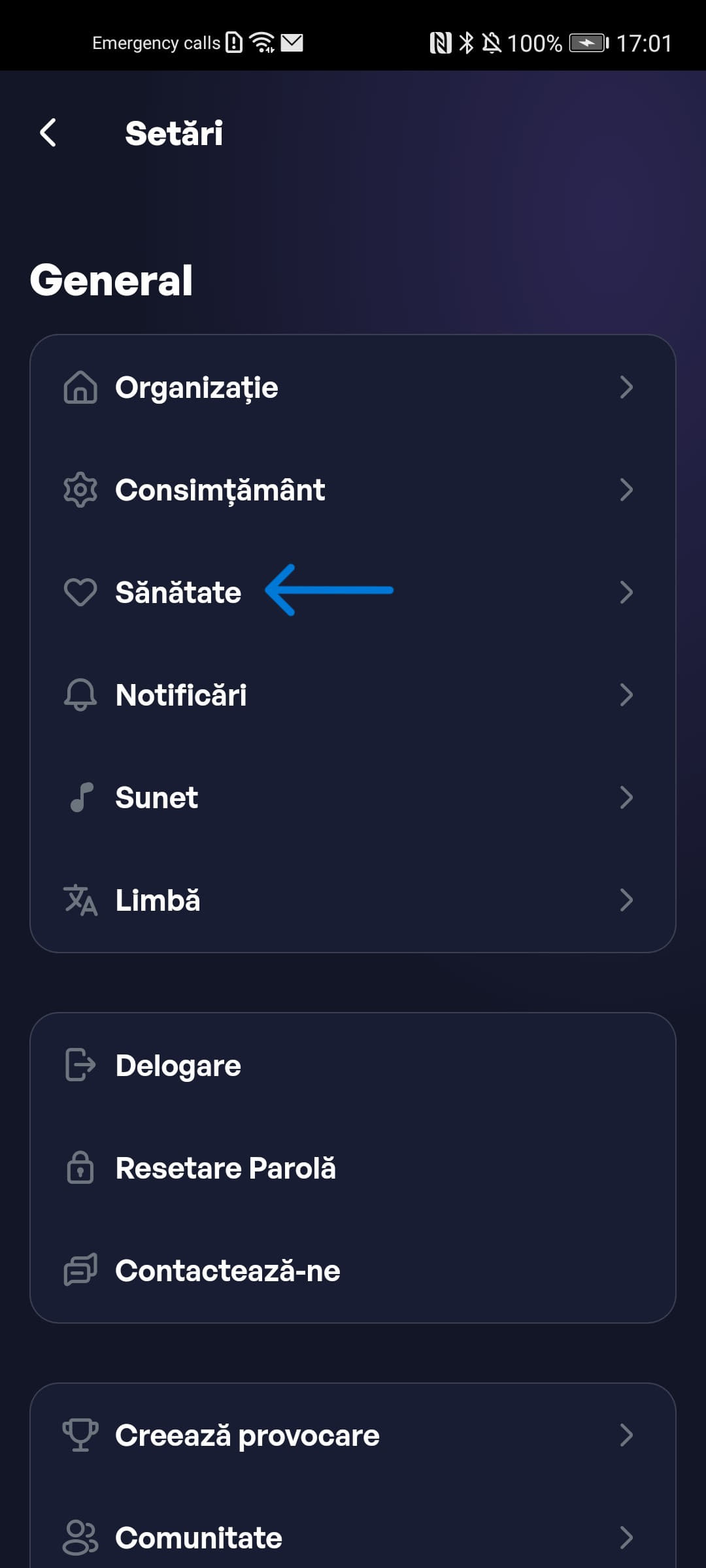The height and width of the screenshot is (1568, 706).
Task: Open Notificări settings
Action: coord(352,695)
